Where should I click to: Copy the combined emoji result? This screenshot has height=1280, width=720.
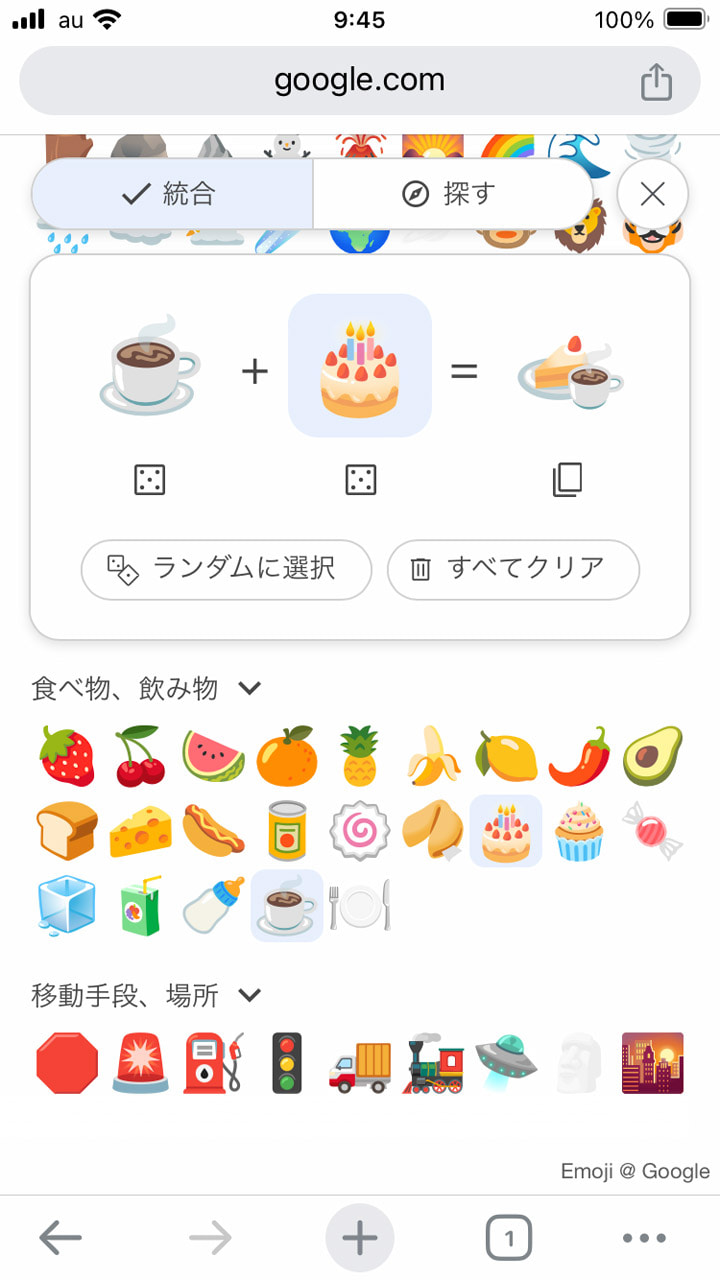click(x=567, y=480)
